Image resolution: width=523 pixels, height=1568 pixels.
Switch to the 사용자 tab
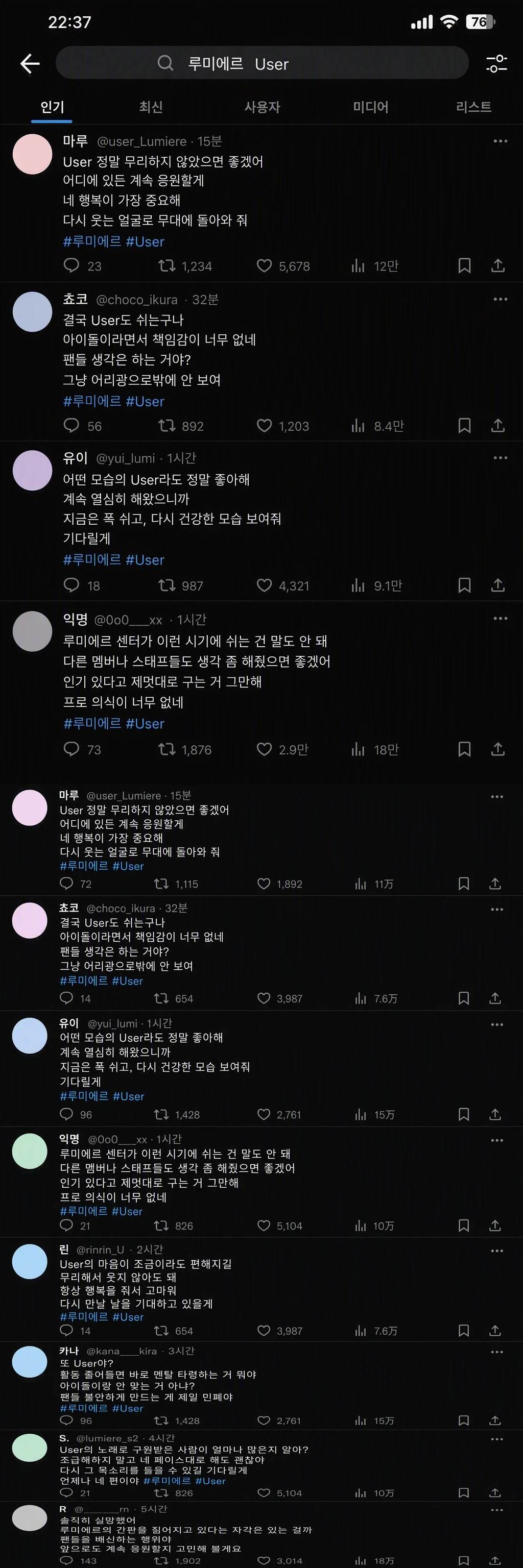coord(262,107)
